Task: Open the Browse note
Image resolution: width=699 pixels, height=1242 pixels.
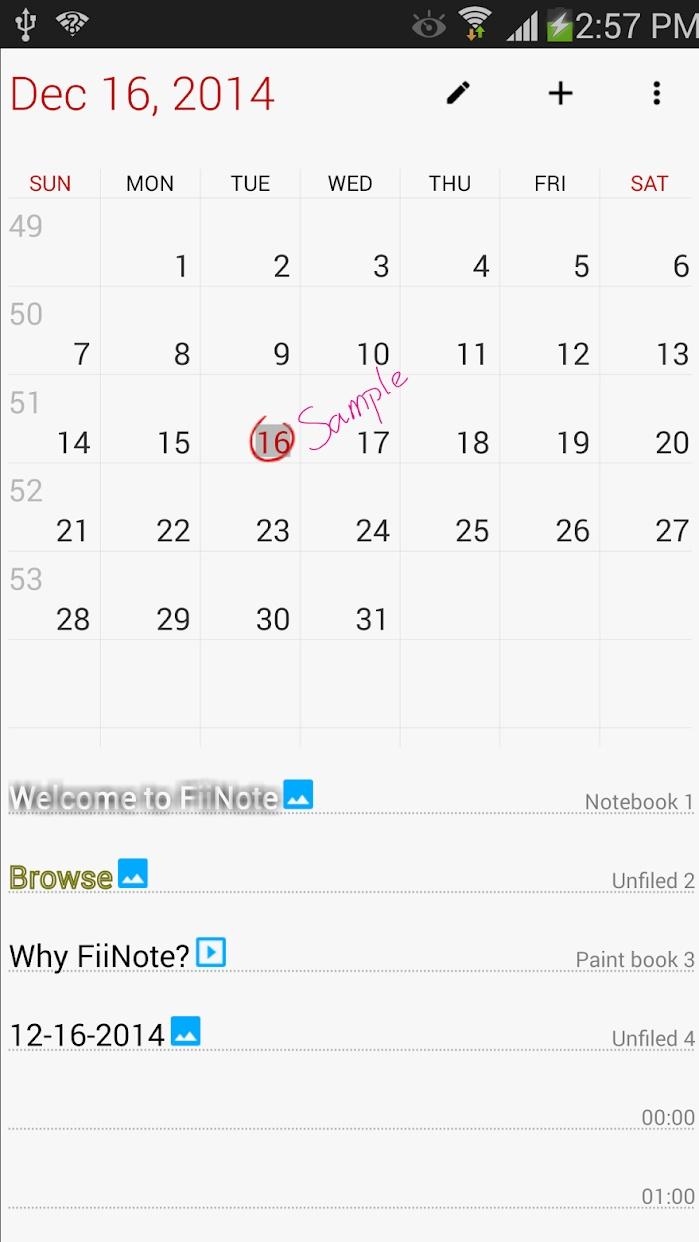Action: click(61, 877)
